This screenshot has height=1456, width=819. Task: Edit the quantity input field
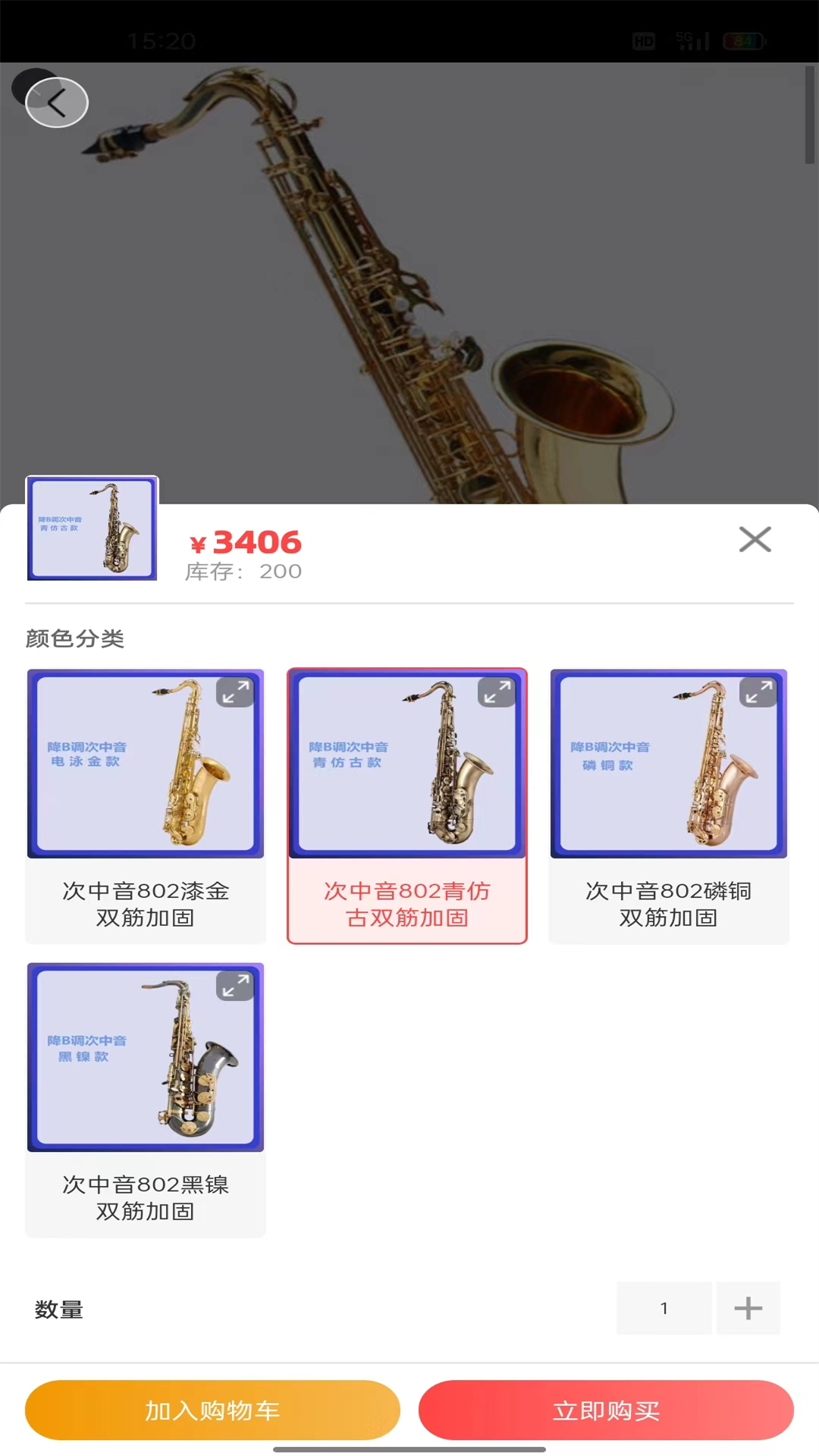664,1307
